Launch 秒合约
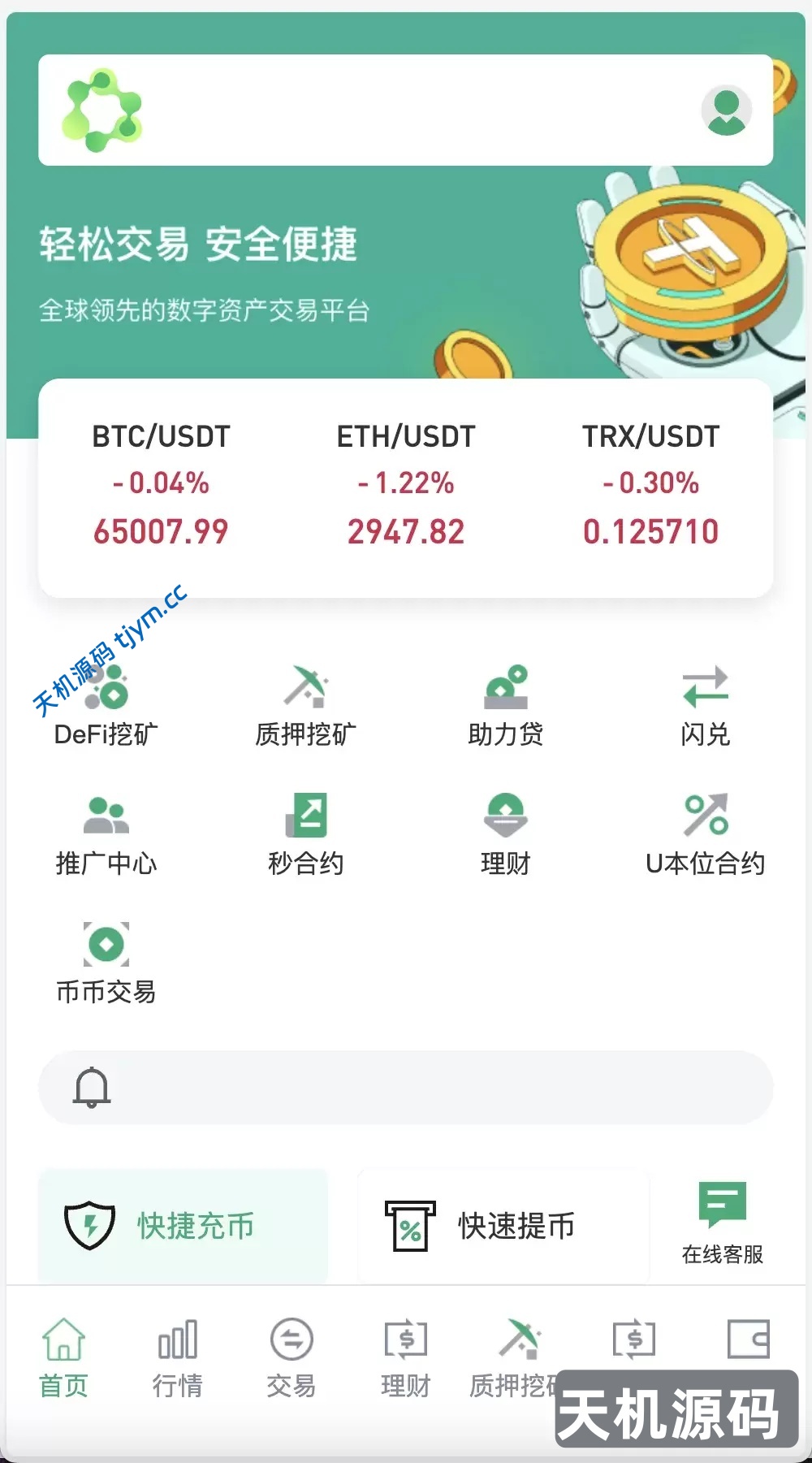Image resolution: width=812 pixels, height=1463 pixels. 305,834
